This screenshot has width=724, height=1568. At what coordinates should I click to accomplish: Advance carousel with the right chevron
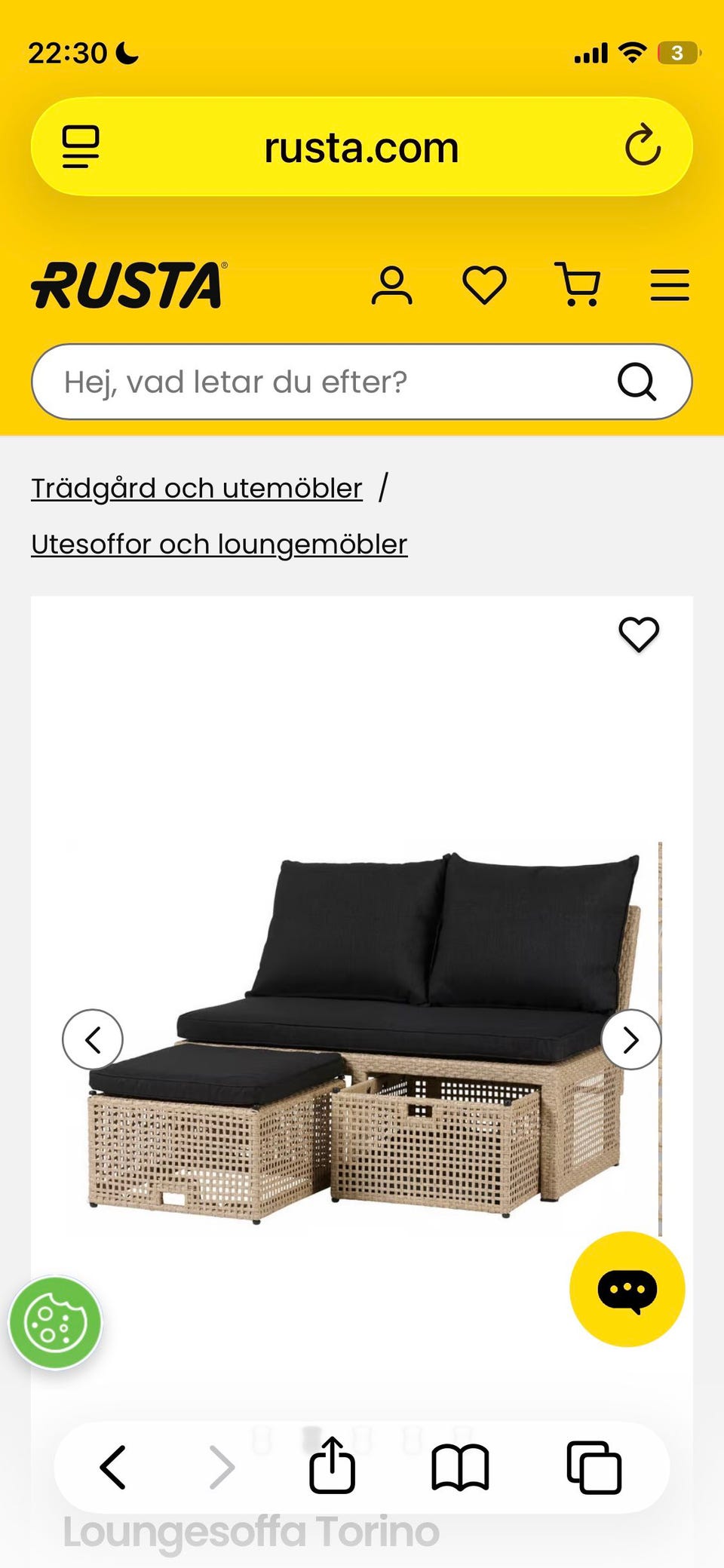630,1040
